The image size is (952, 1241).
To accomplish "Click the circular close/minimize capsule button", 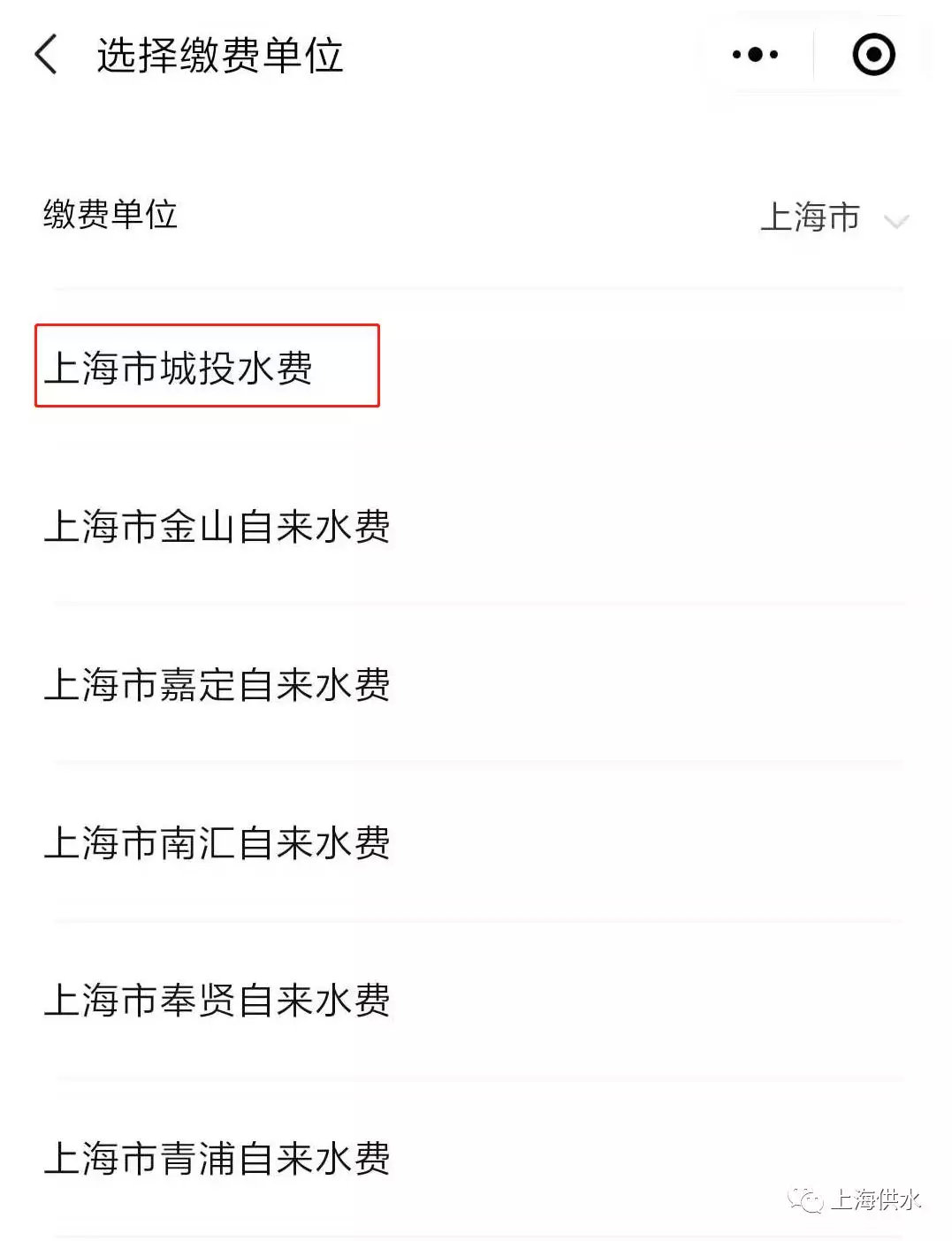I will (872, 55).
